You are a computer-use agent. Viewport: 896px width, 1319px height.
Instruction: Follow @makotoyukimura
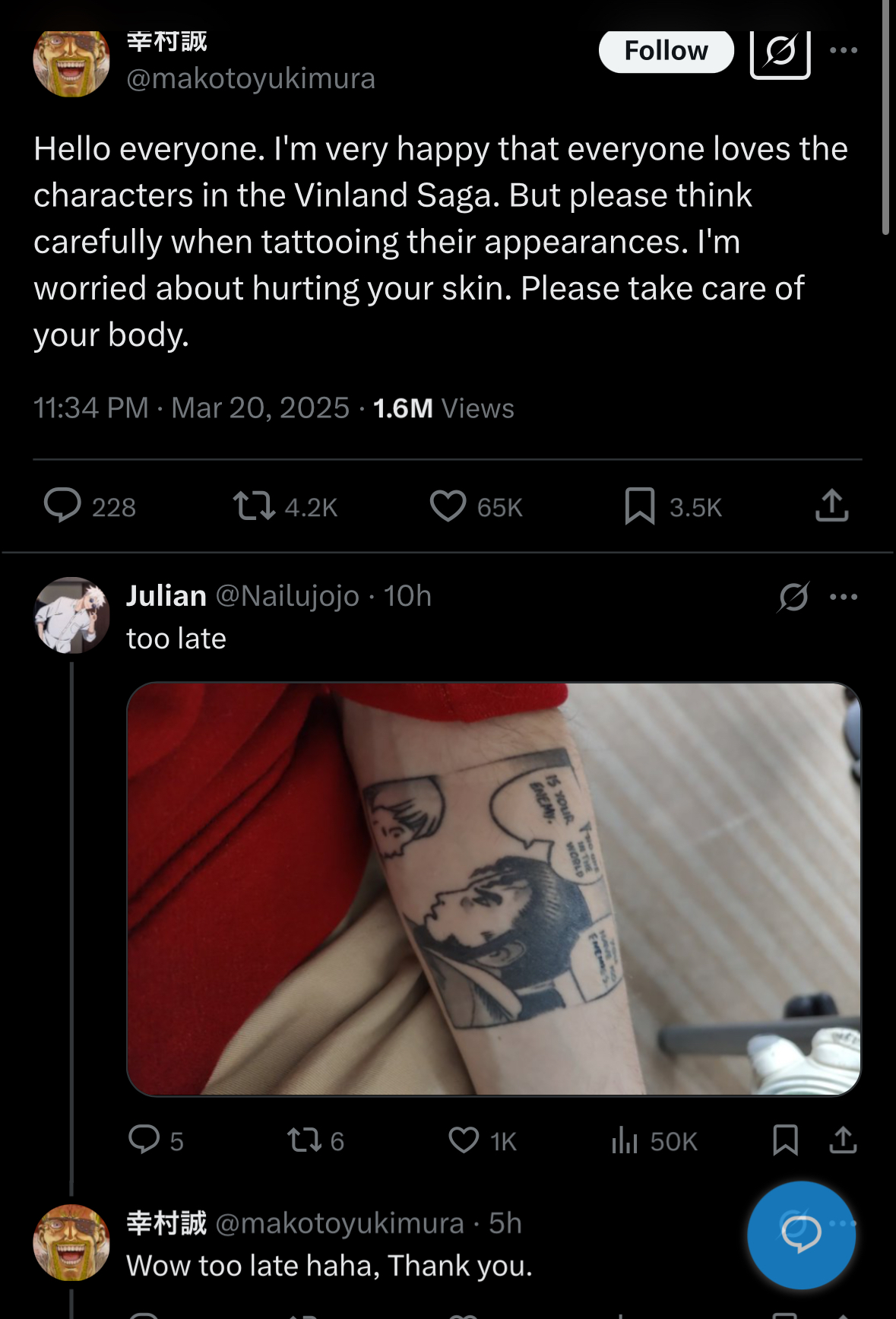[666, 51]
